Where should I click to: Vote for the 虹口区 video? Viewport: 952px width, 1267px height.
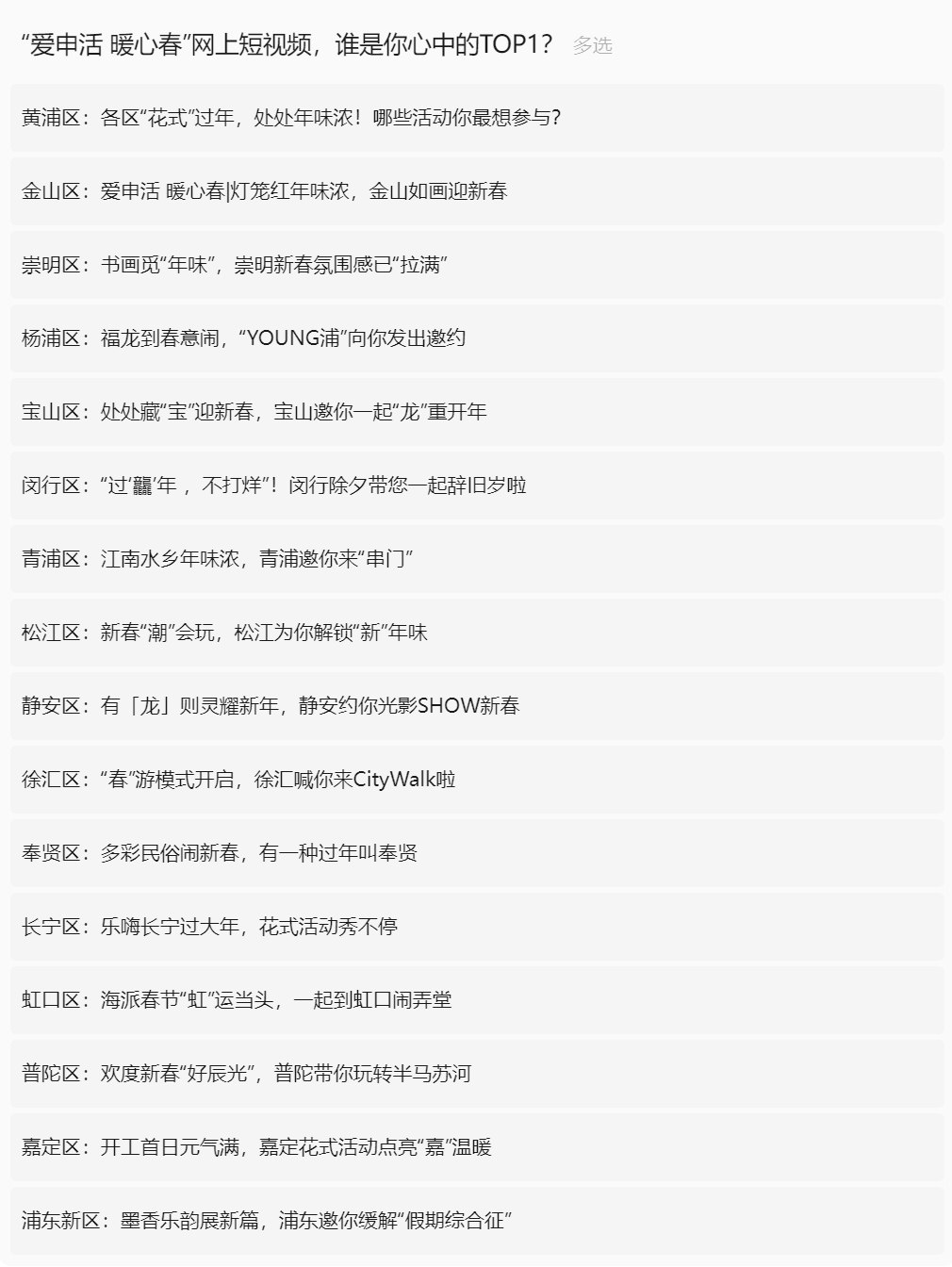click(477, 1000)
